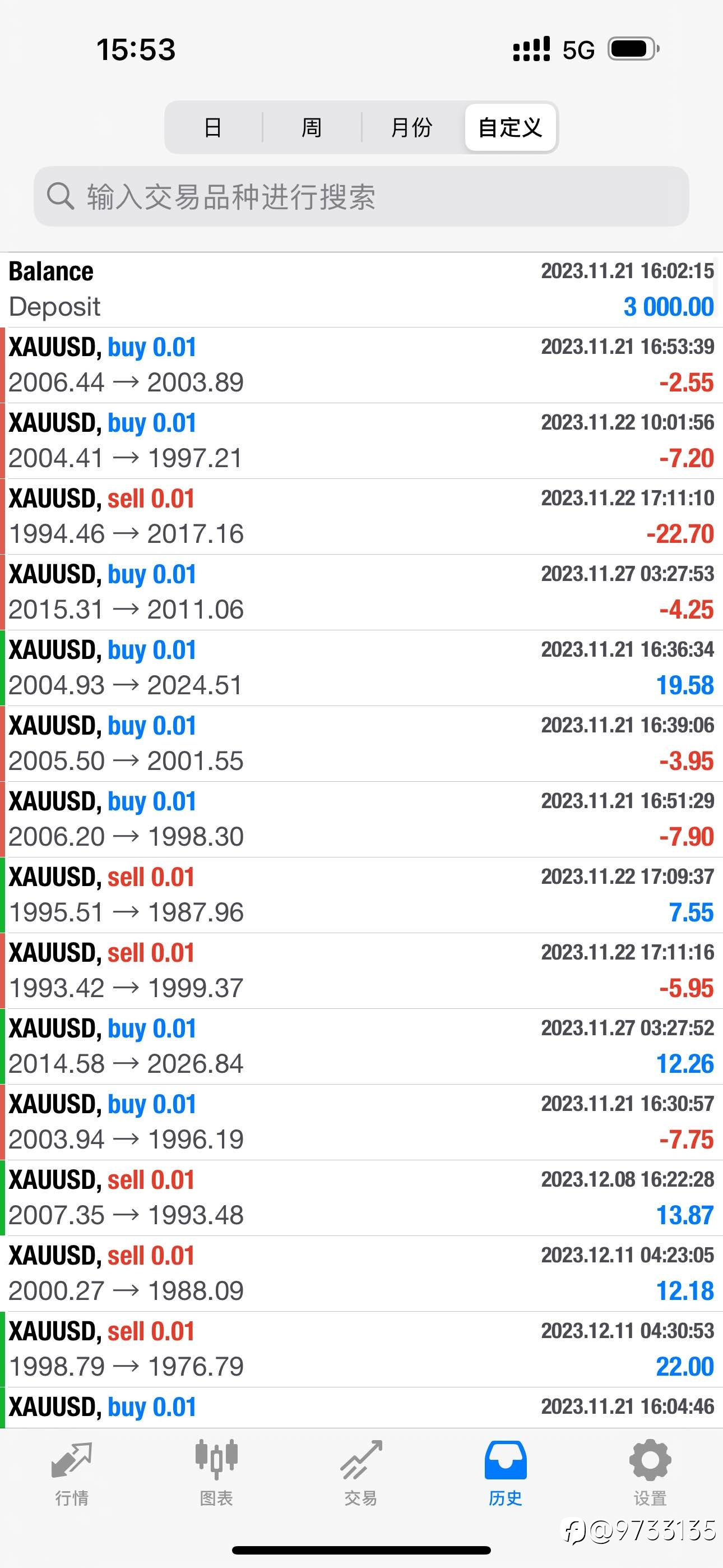
Task: Switch to the 周 period tab
Action: click(312, 127)
